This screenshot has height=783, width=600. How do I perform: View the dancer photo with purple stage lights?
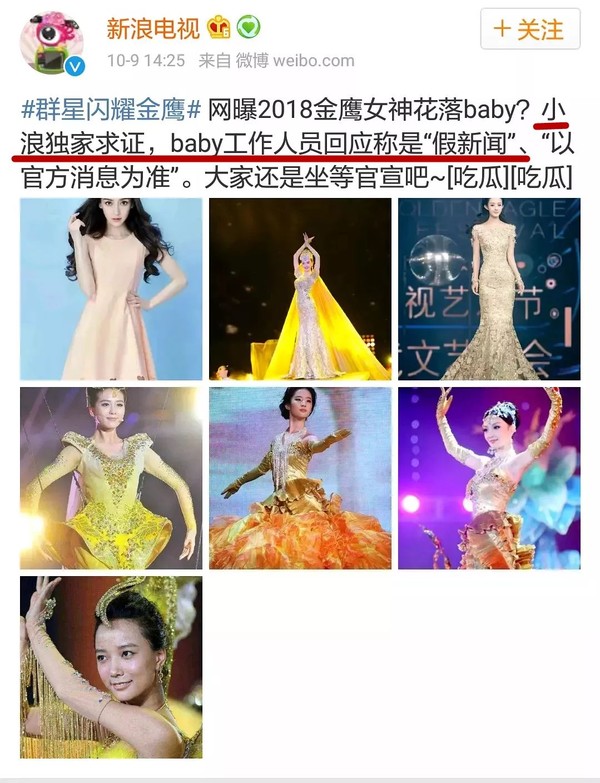coord(489,478)
